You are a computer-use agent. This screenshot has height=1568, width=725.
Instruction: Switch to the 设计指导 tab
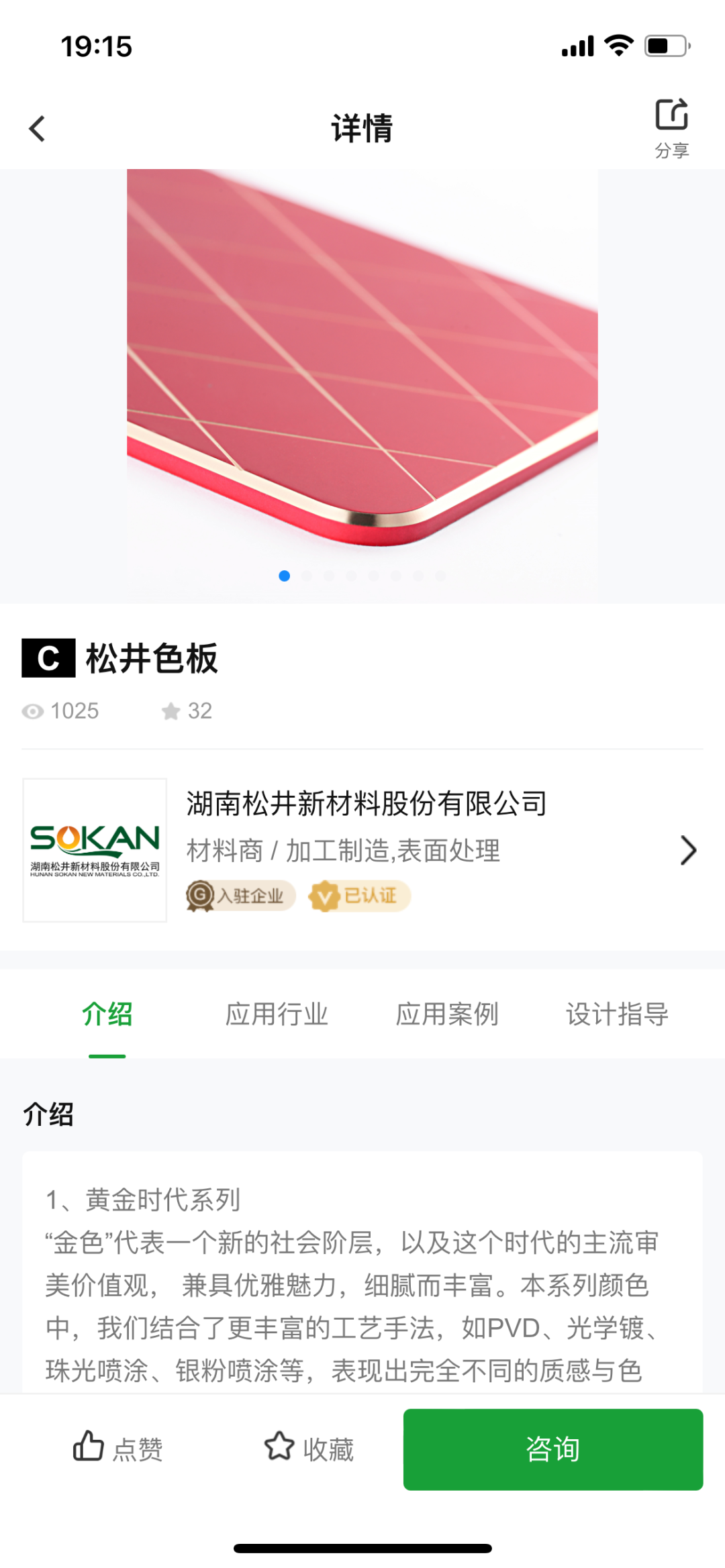(617, 1014)
